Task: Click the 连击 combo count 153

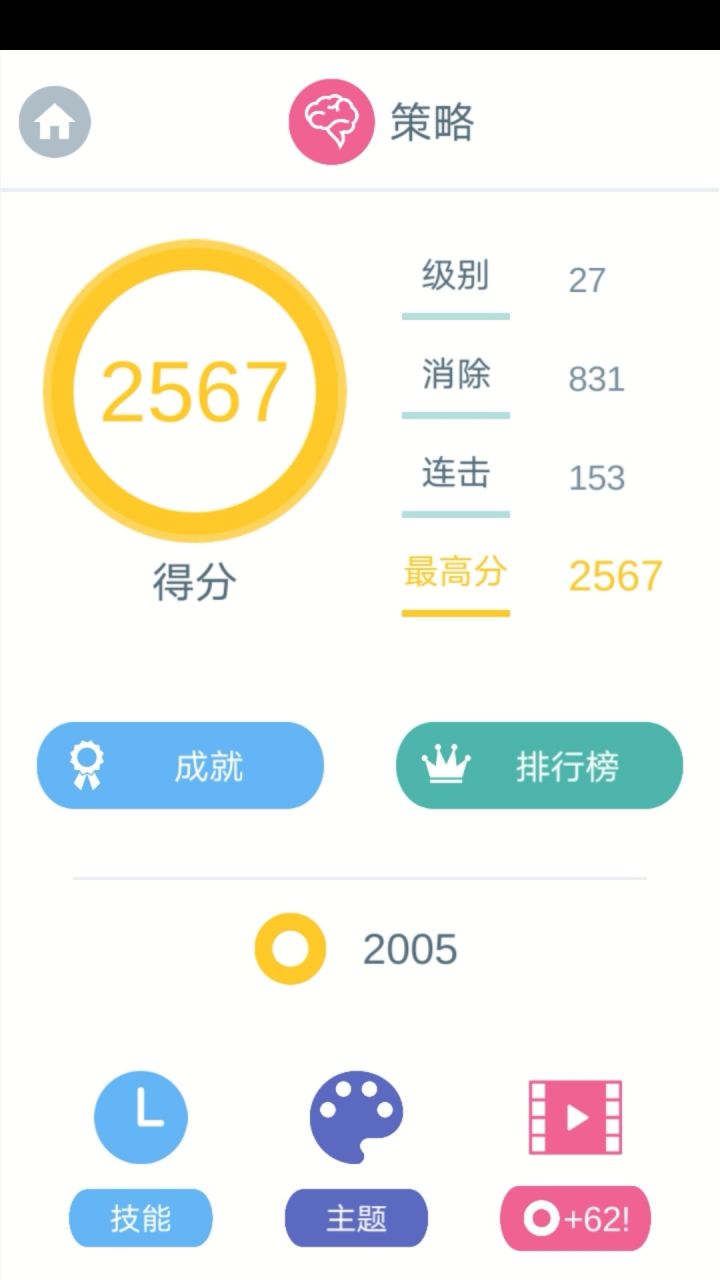Action: (595, 477)
